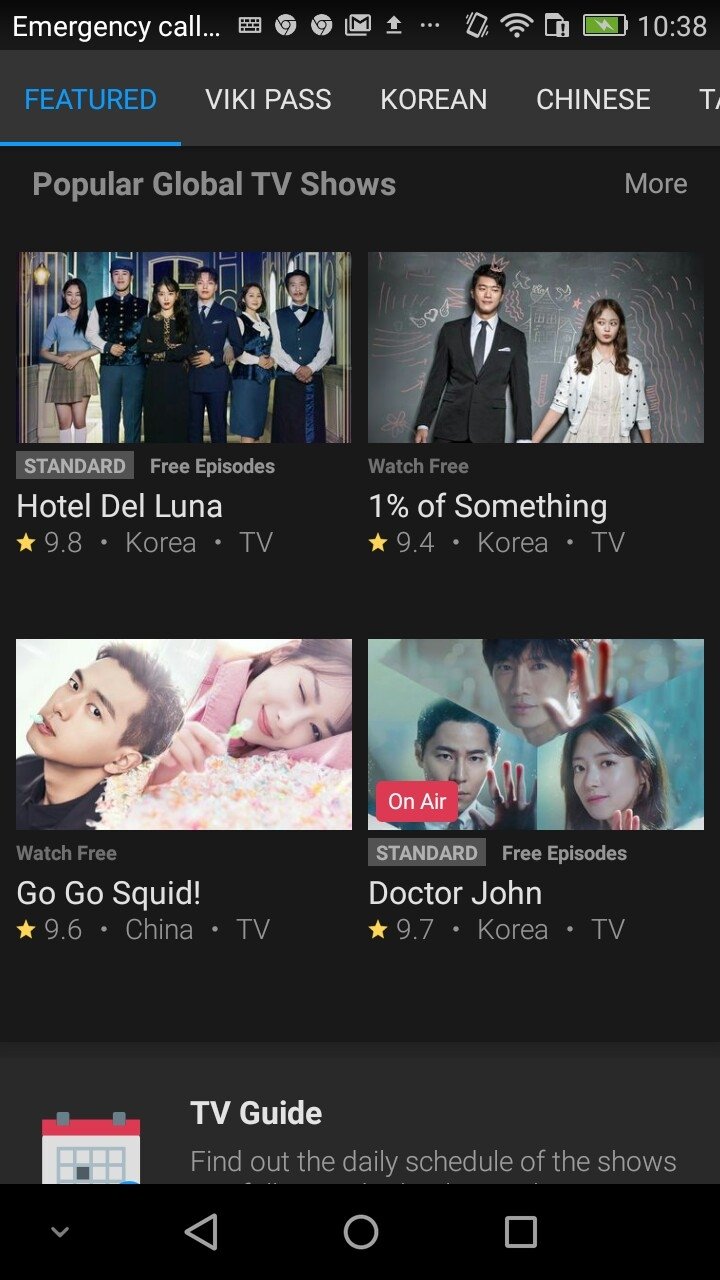Switch to the Featured tab
Viewport: 720px width, 1280px height.
tap(90, 99)
